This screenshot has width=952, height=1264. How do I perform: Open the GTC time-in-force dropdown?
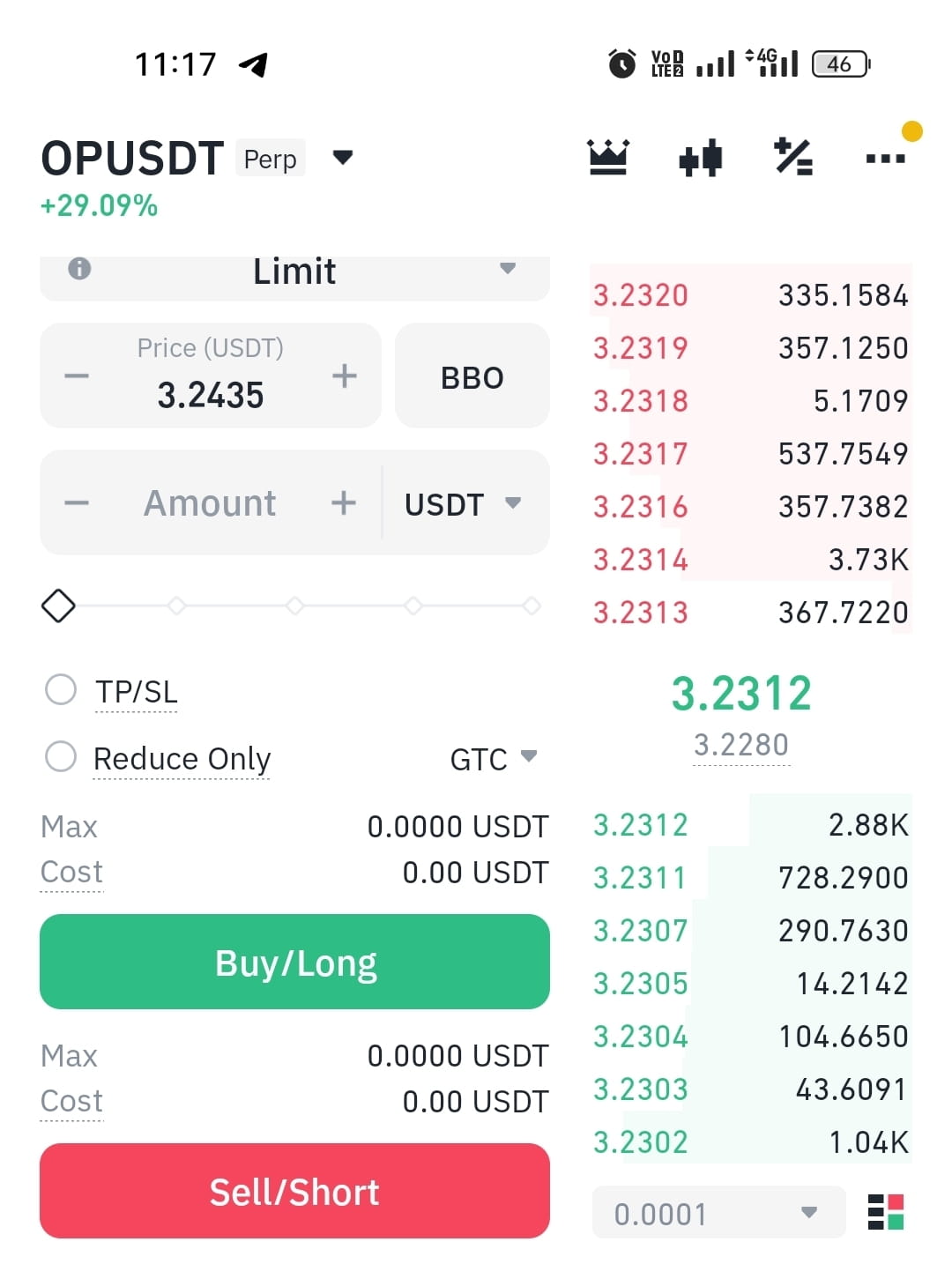click(x=493, y=758)
